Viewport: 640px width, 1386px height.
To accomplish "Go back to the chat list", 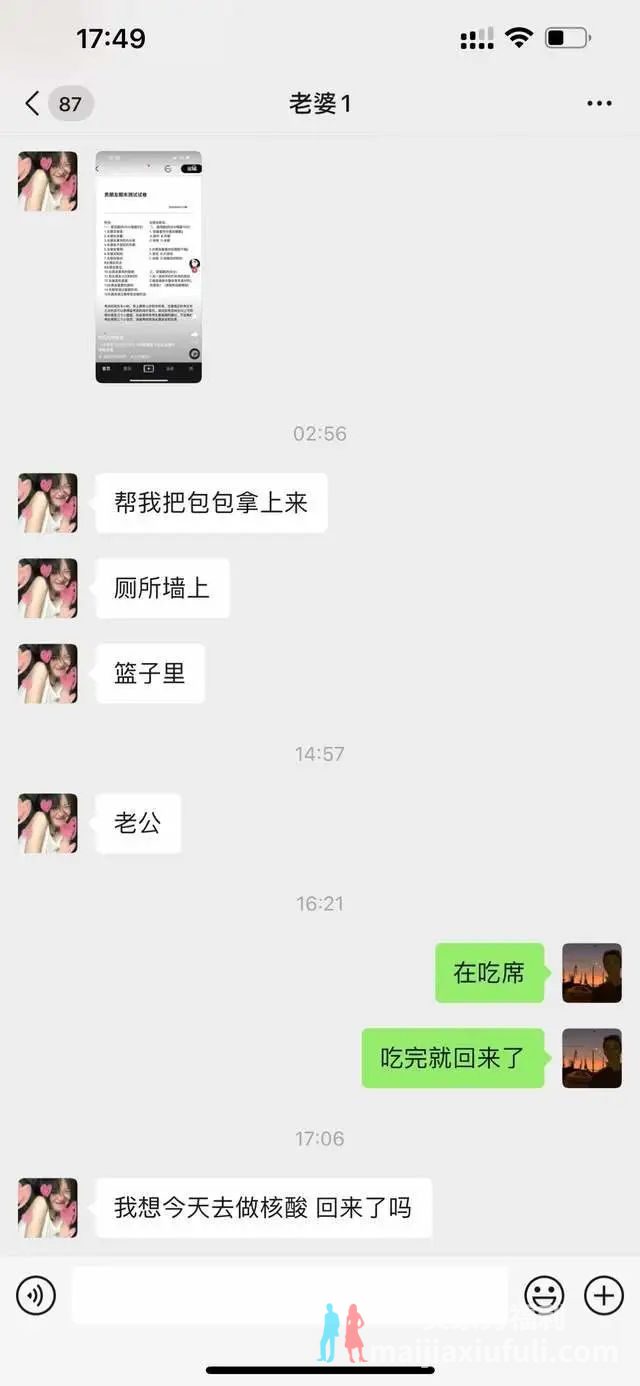I will coord(33,103).
